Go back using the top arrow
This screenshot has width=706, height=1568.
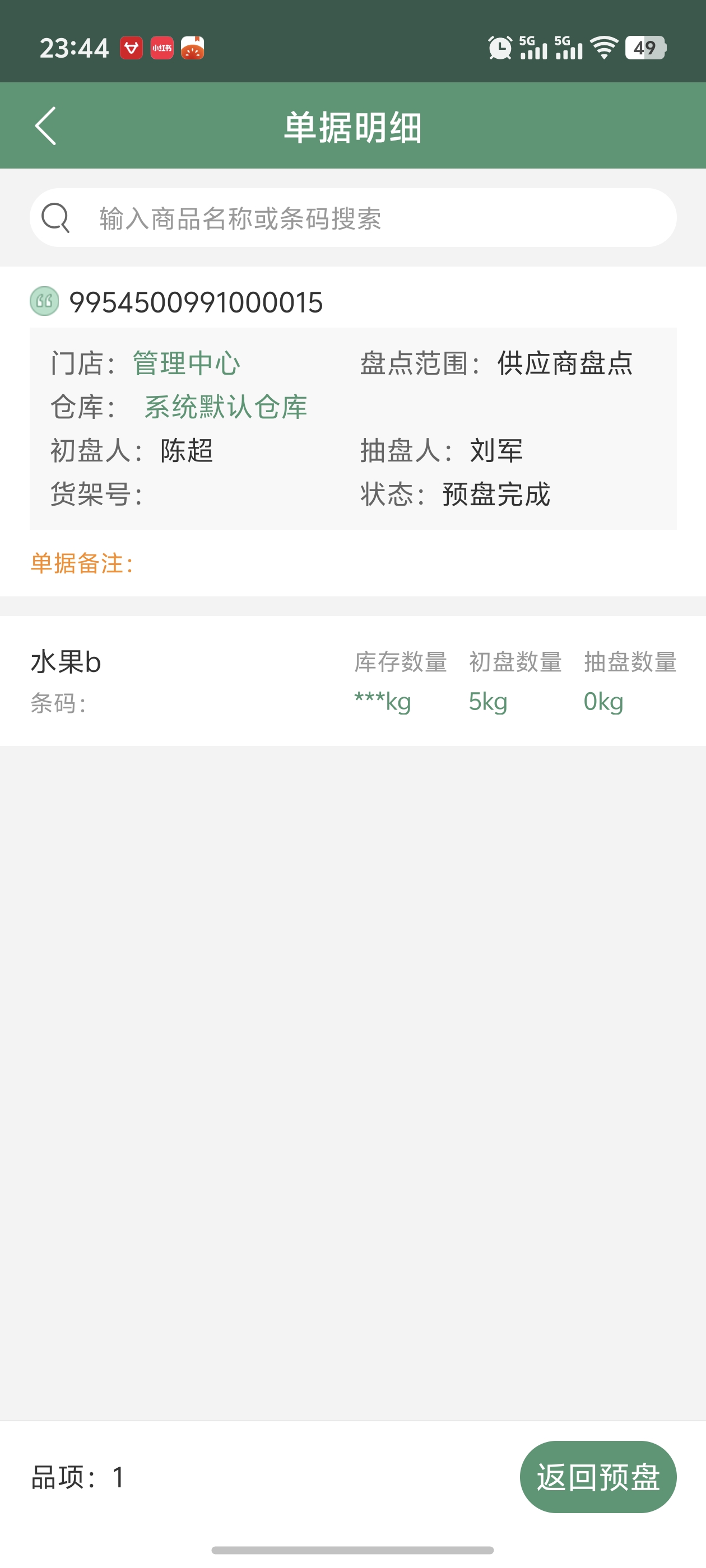pyautogui.click(x=46, y=126)
